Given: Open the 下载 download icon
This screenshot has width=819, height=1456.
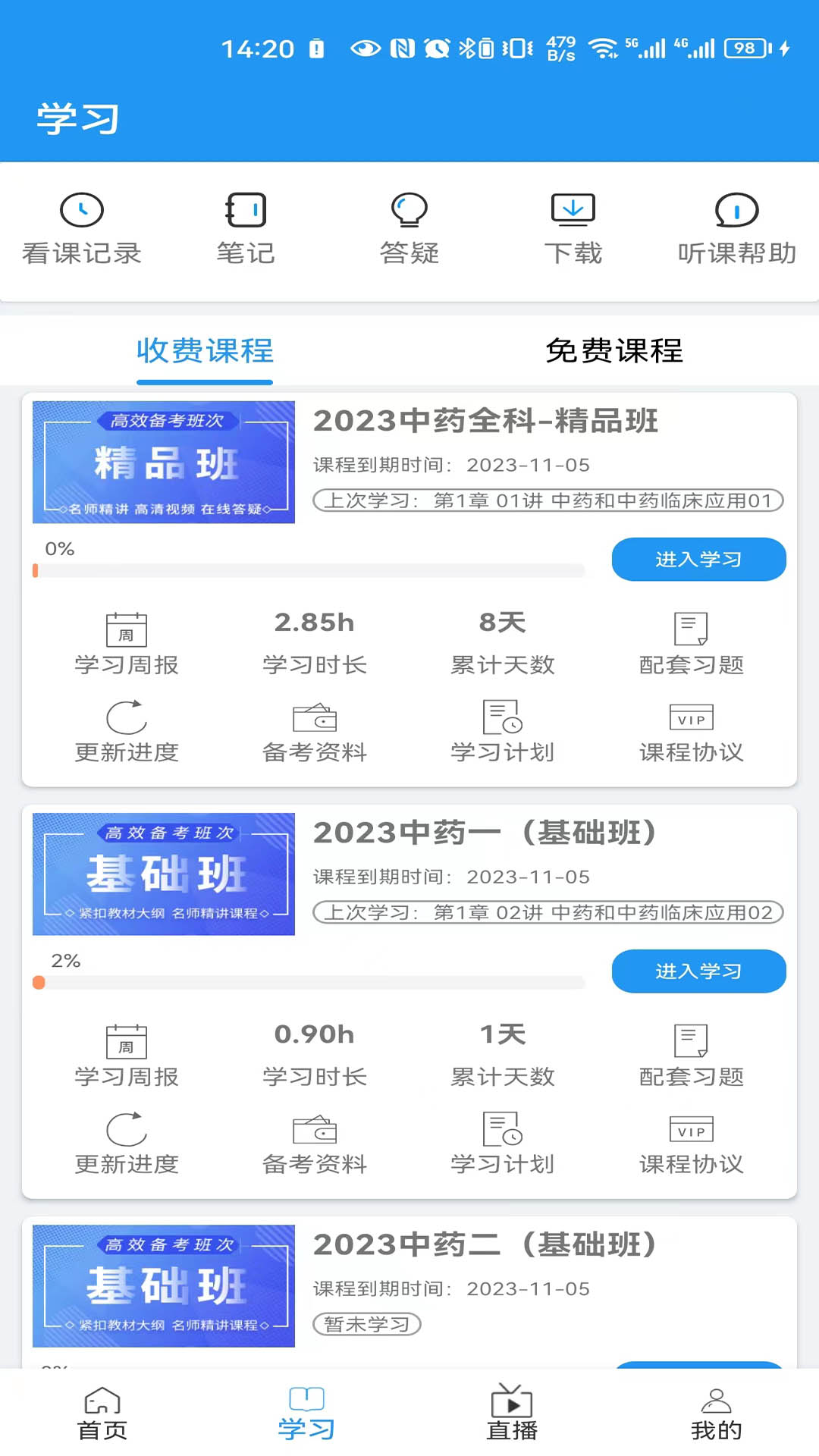Looking at the screenshot, I should coord(573,227).
